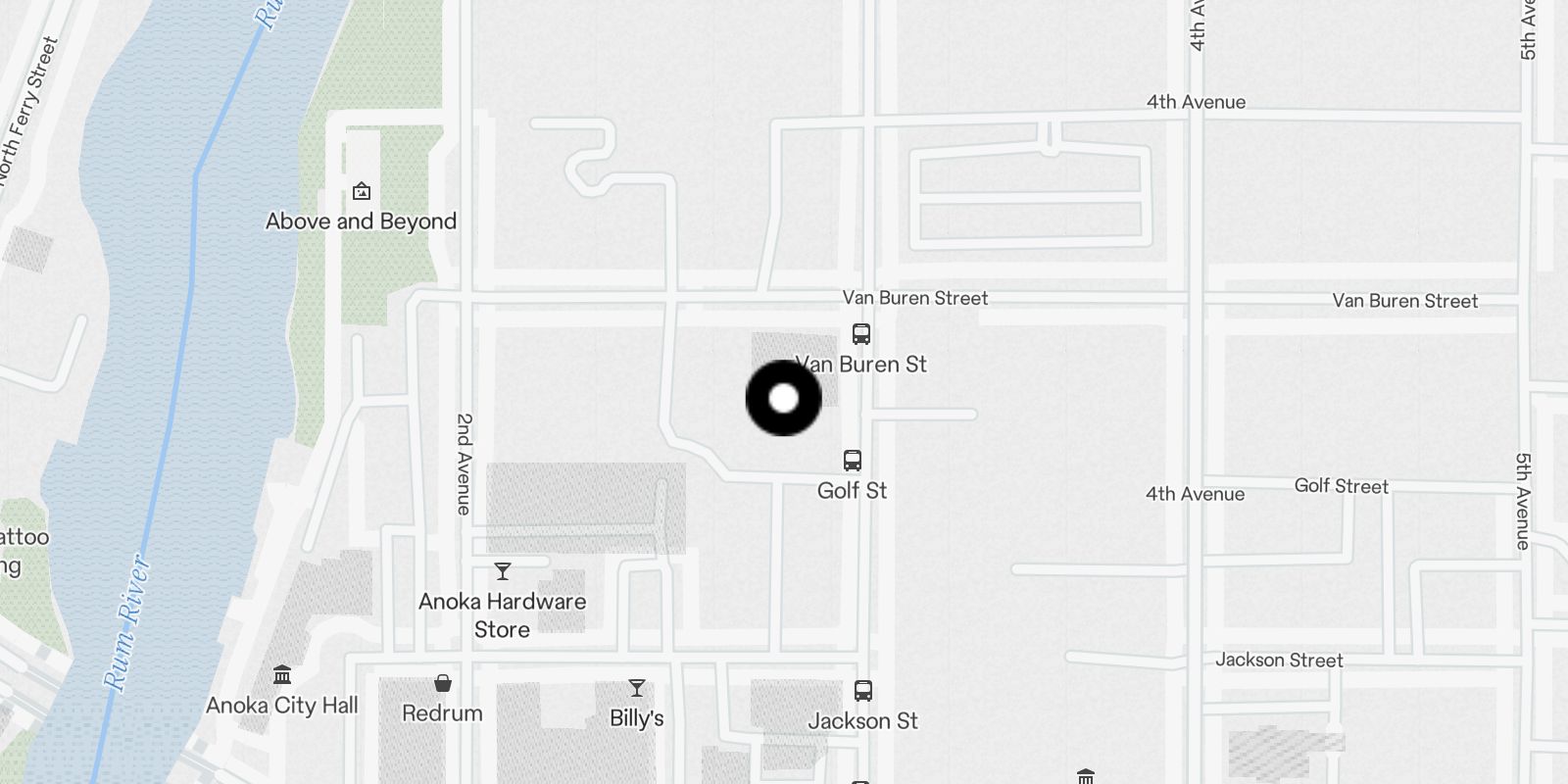Open the Jackson St bus stop marker
This screenshot has width=1568, height=784.
(862, 691)
